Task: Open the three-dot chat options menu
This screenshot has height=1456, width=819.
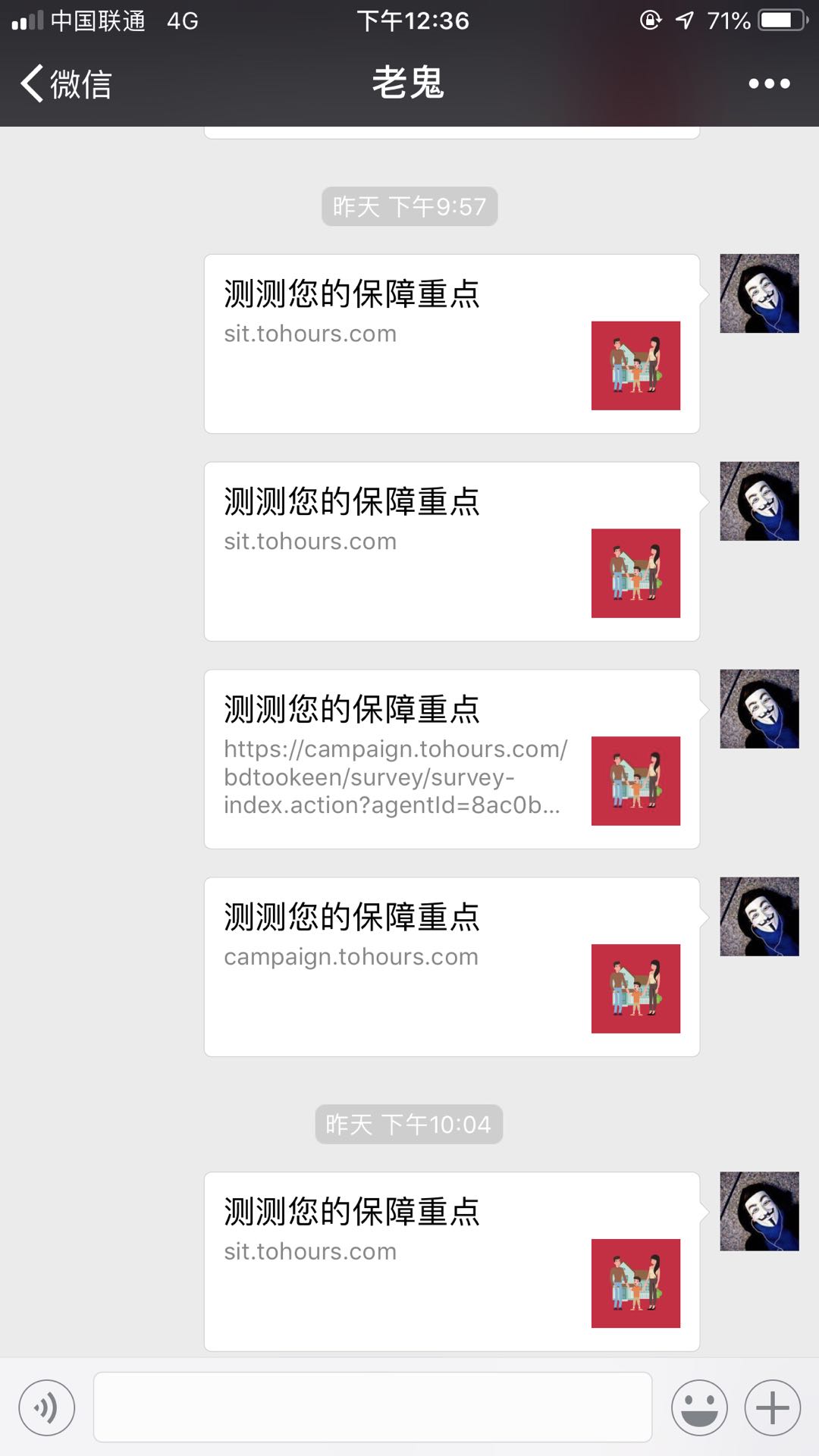Action: coord(768,83)
